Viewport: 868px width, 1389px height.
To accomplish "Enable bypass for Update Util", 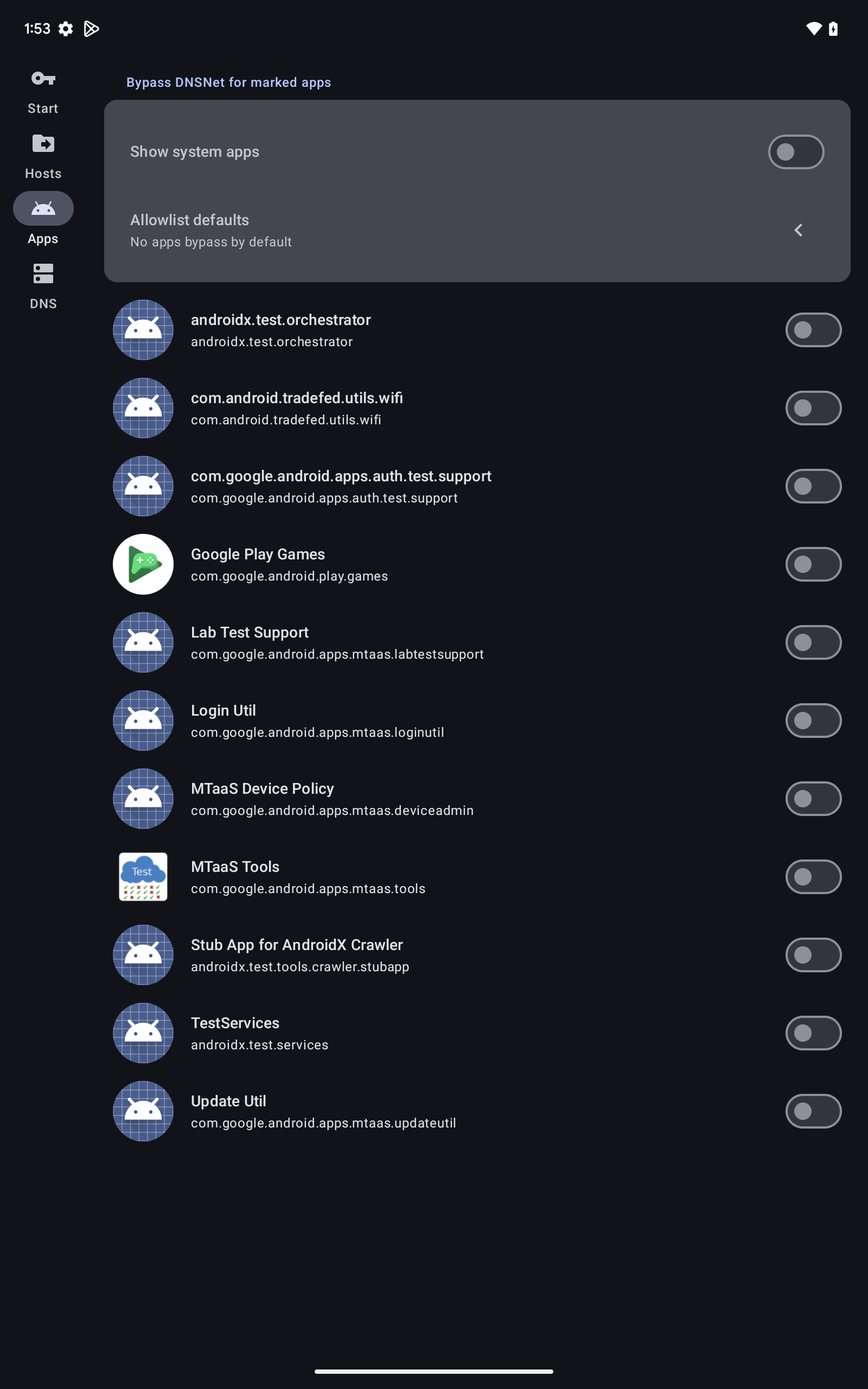I will pos(813,1111).
